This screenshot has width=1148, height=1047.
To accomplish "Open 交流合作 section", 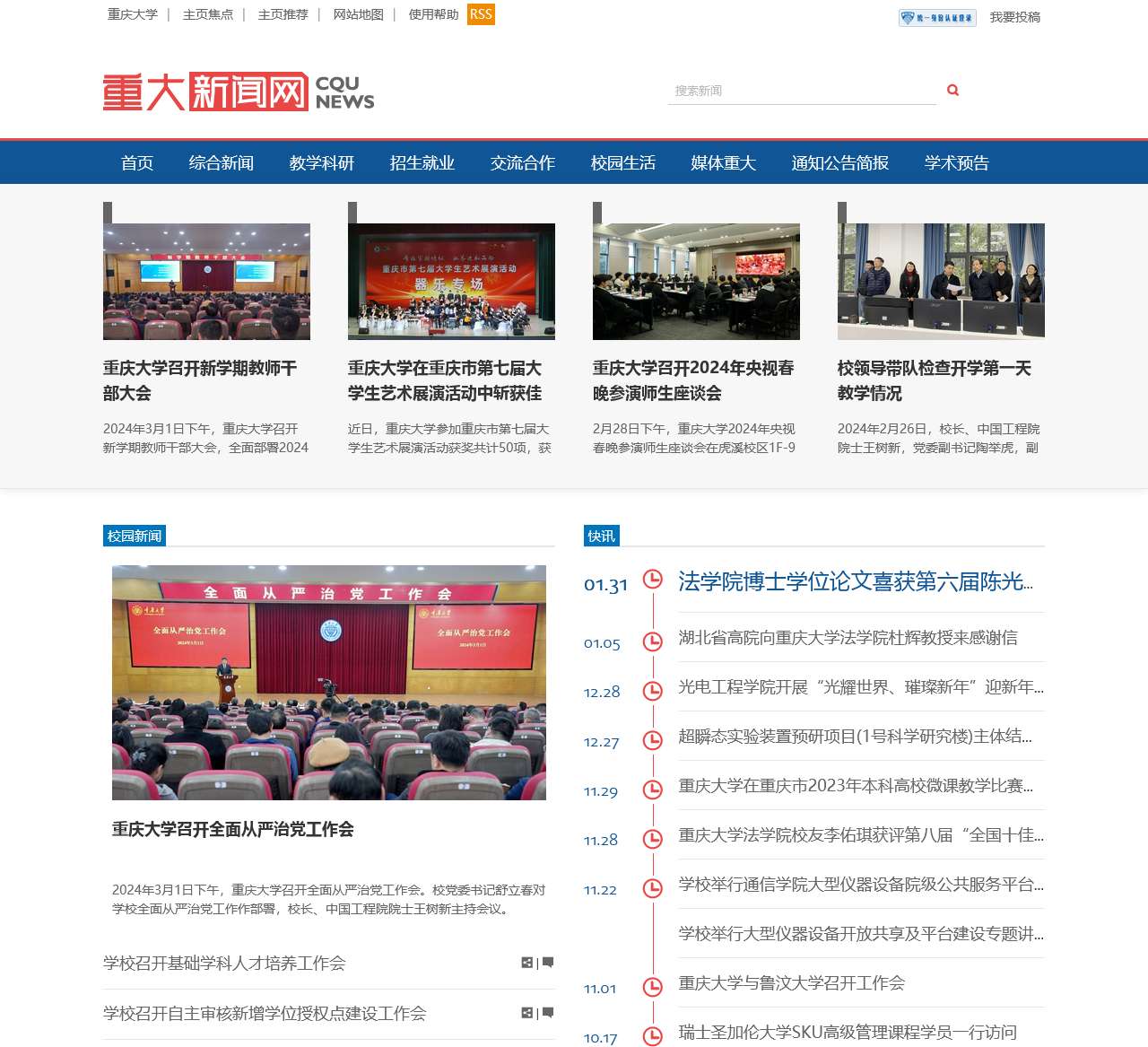I will pos(523,163).
